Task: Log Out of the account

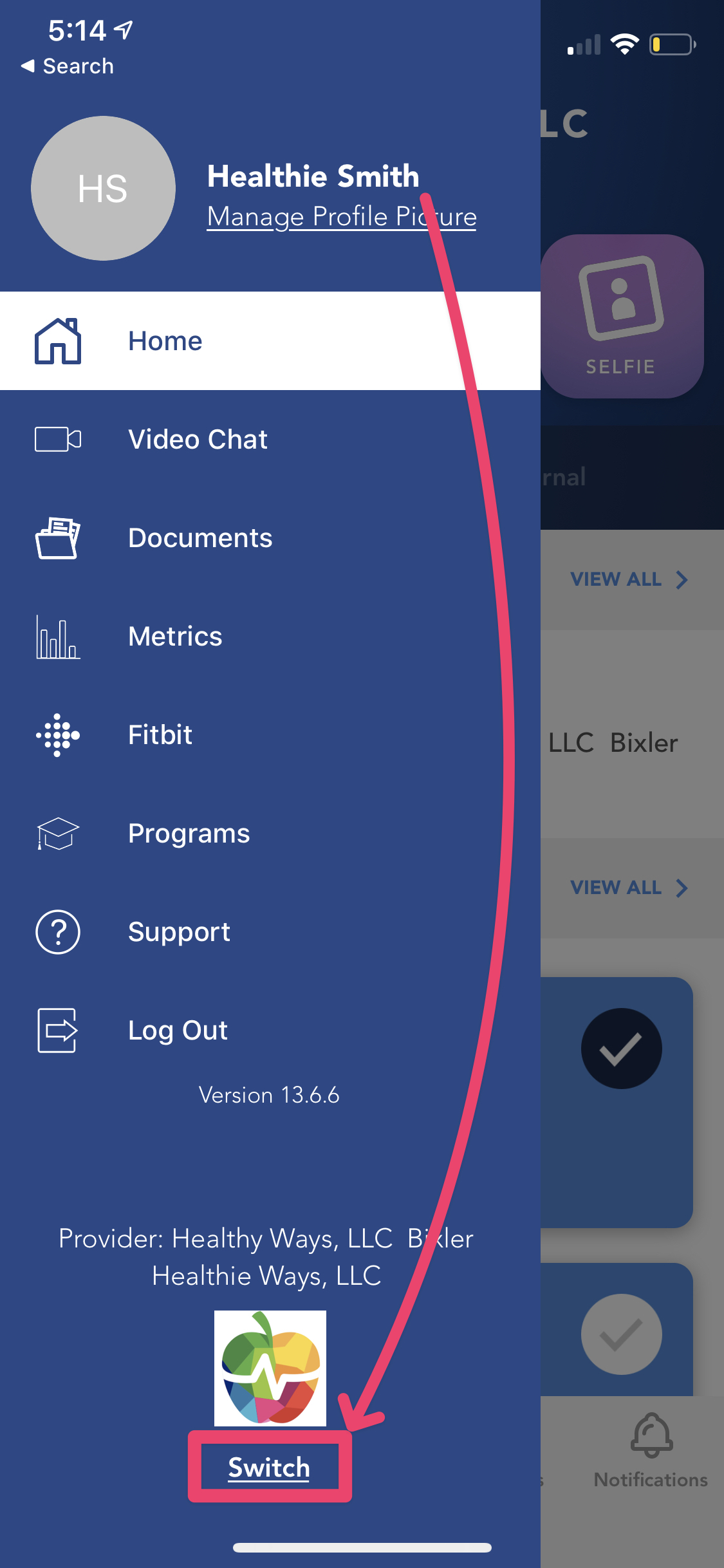Action: (270, 1030)
